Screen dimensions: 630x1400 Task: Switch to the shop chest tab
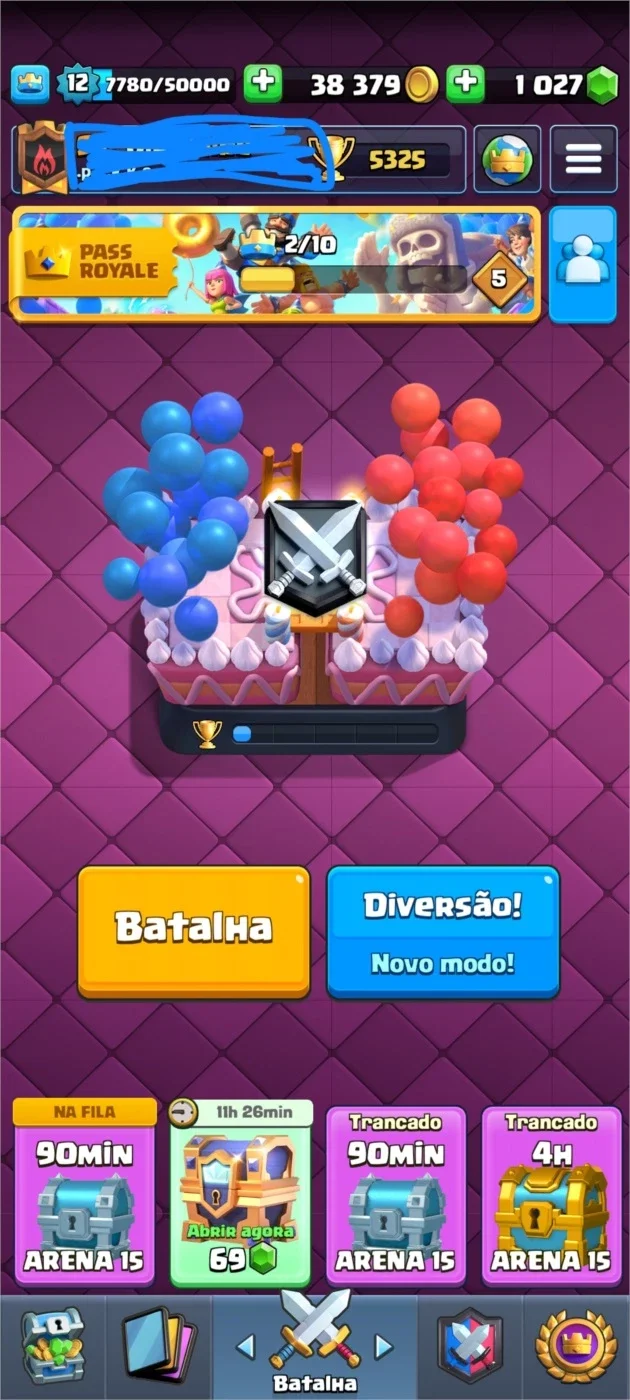tap(53, 1346)
